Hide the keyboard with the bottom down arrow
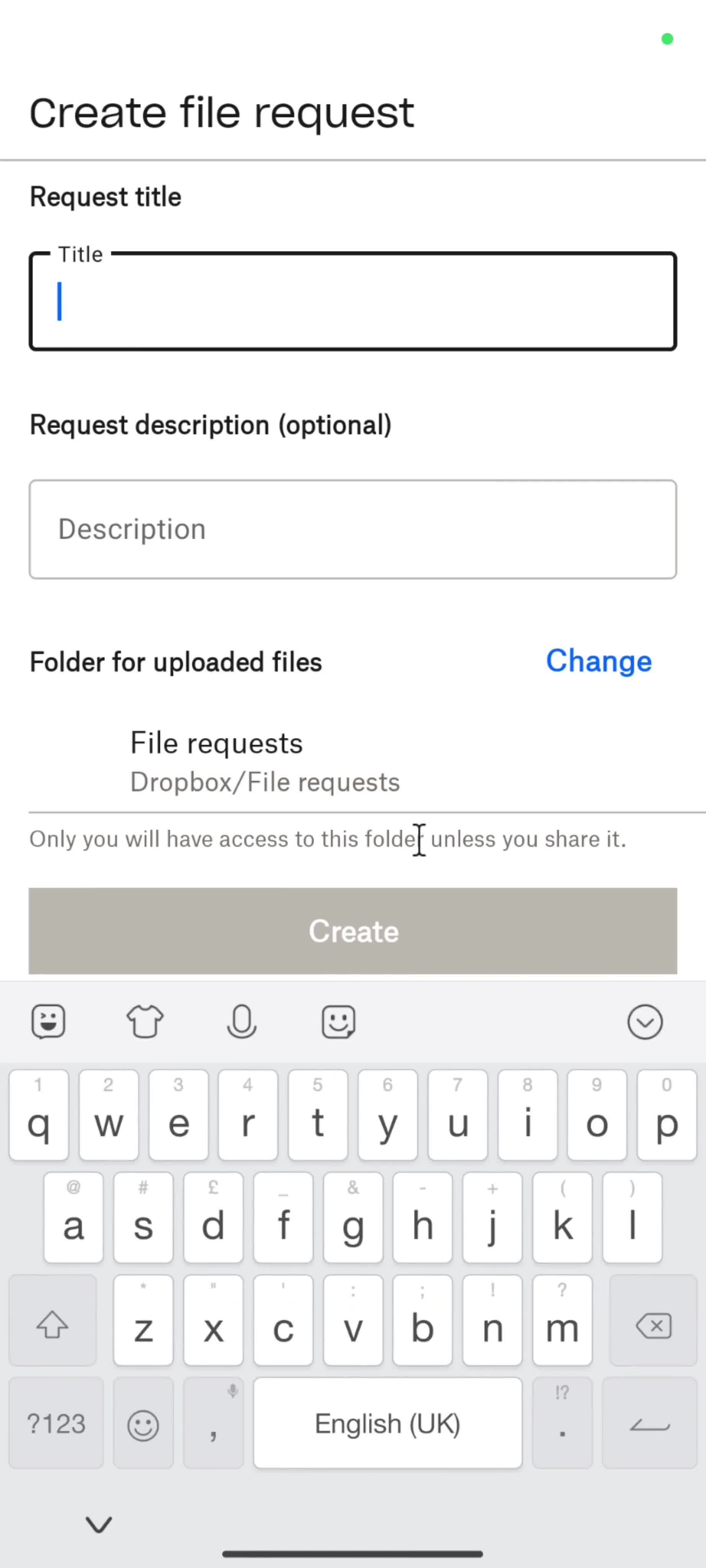706x1568 pixels. click(x=99, y=1524)
